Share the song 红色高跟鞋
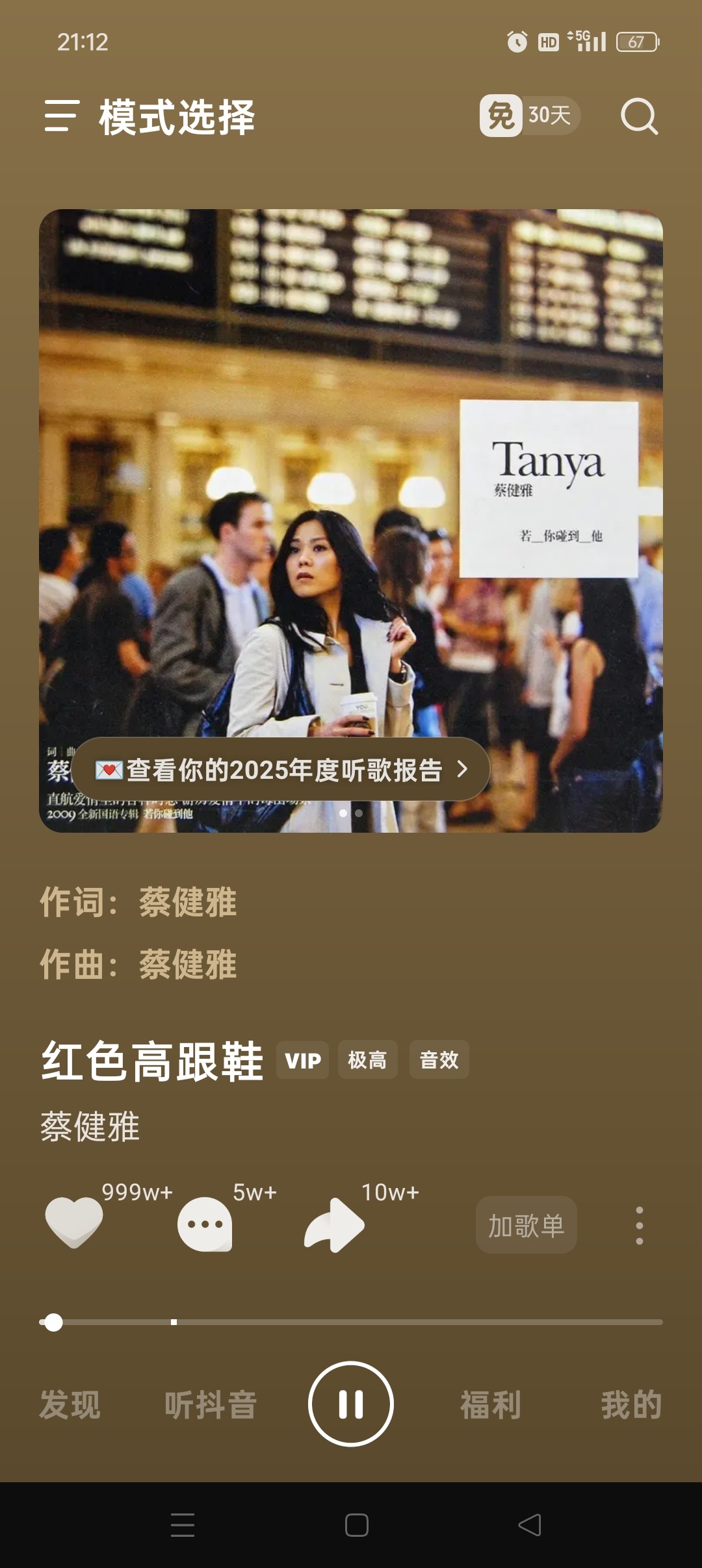 coord(335,1224)
